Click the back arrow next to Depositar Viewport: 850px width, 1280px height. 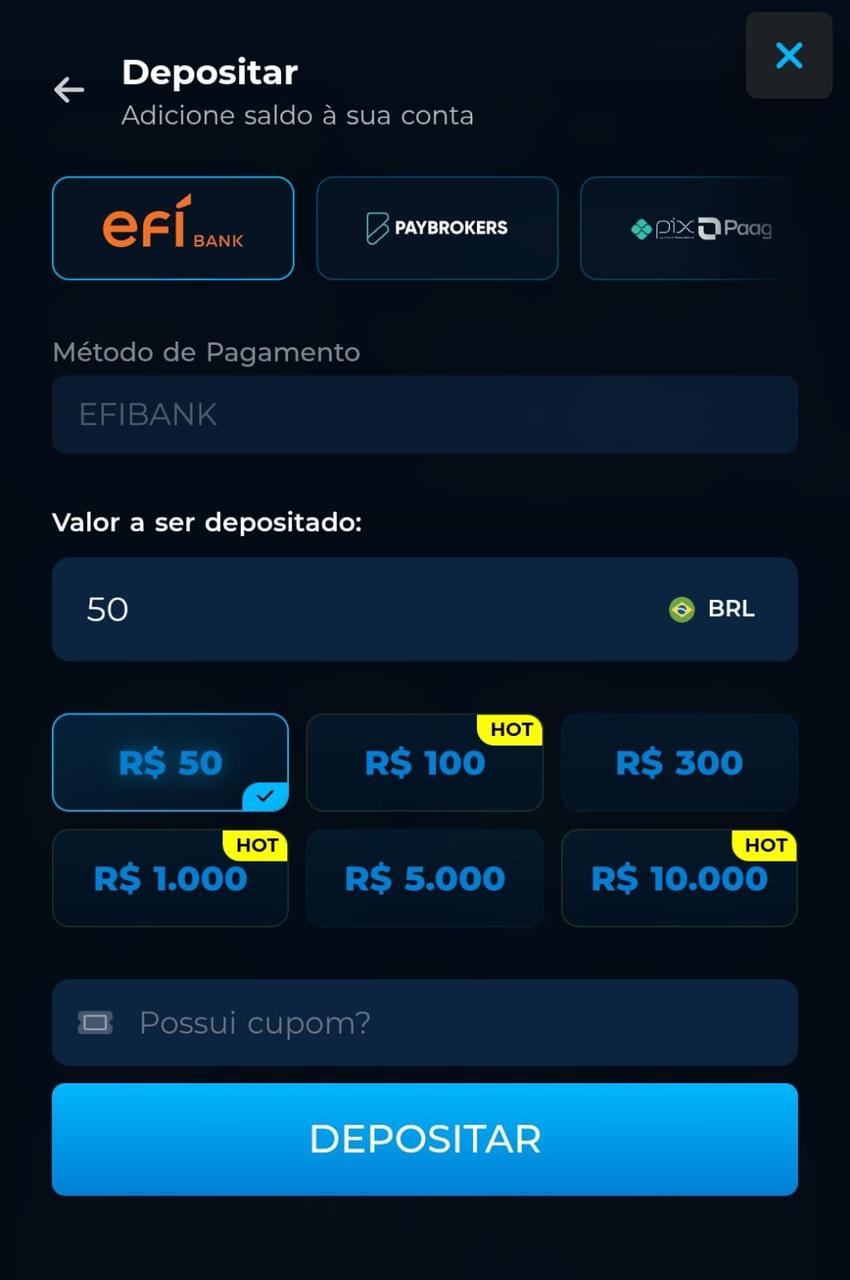(68, 90)
